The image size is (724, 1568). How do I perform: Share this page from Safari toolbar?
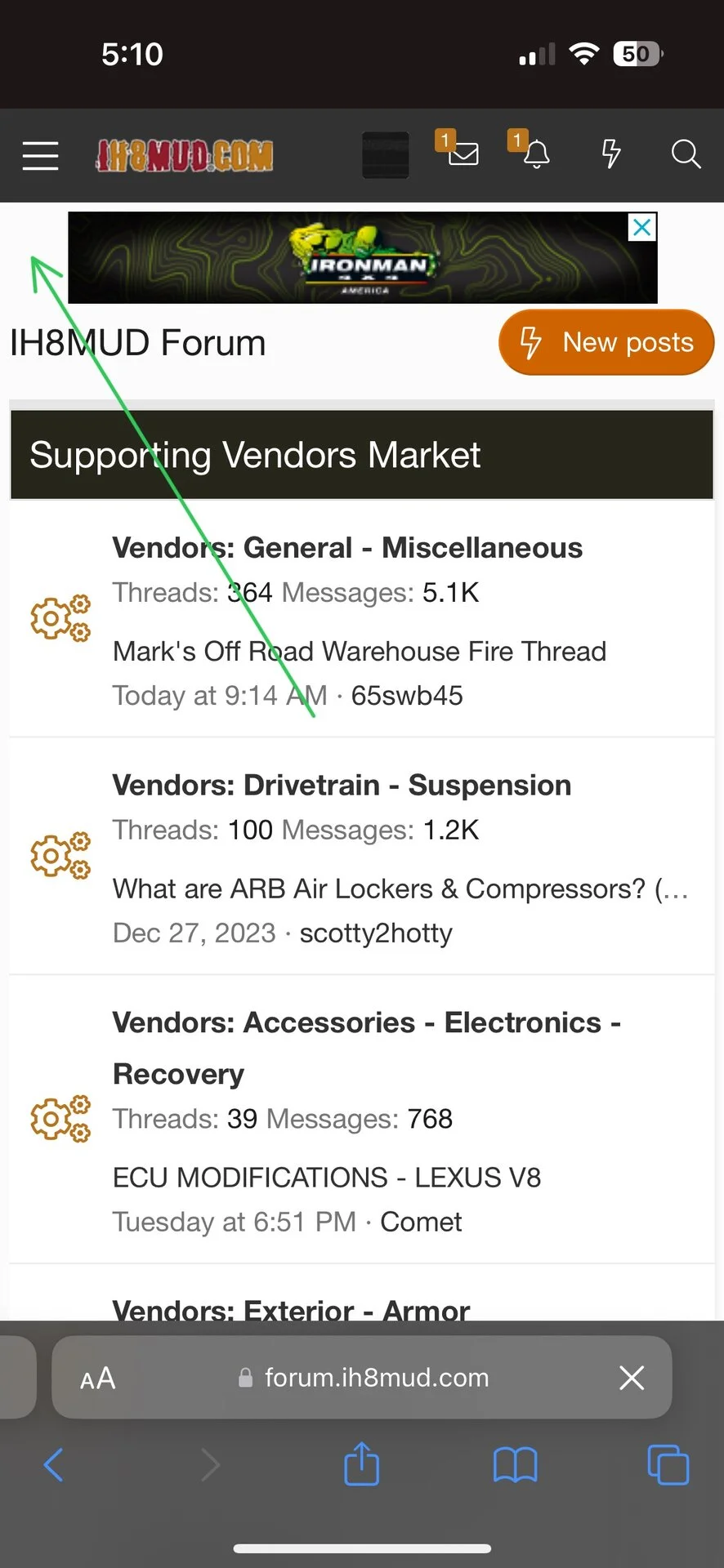(x=361, y=1465)
